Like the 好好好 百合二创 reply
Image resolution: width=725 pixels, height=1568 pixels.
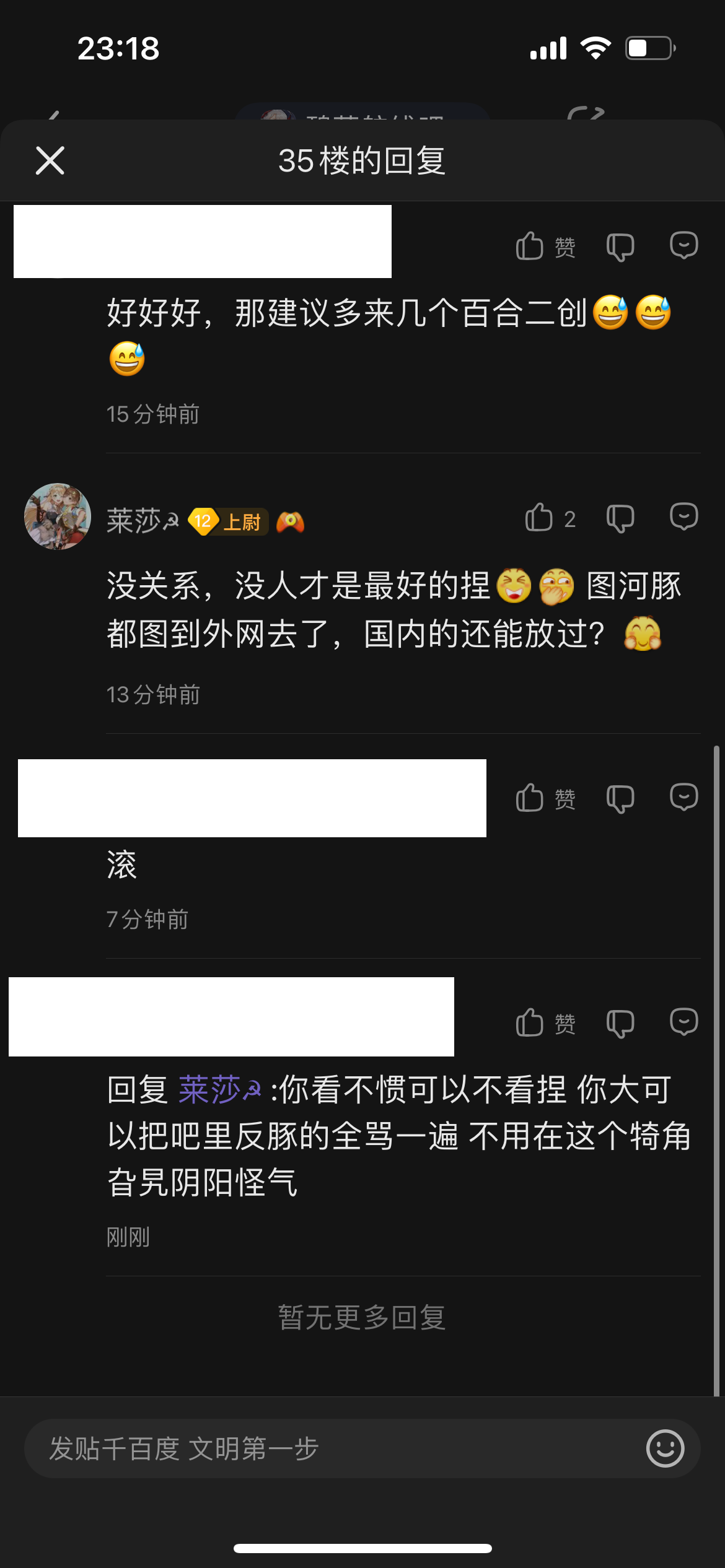point(530,246)
